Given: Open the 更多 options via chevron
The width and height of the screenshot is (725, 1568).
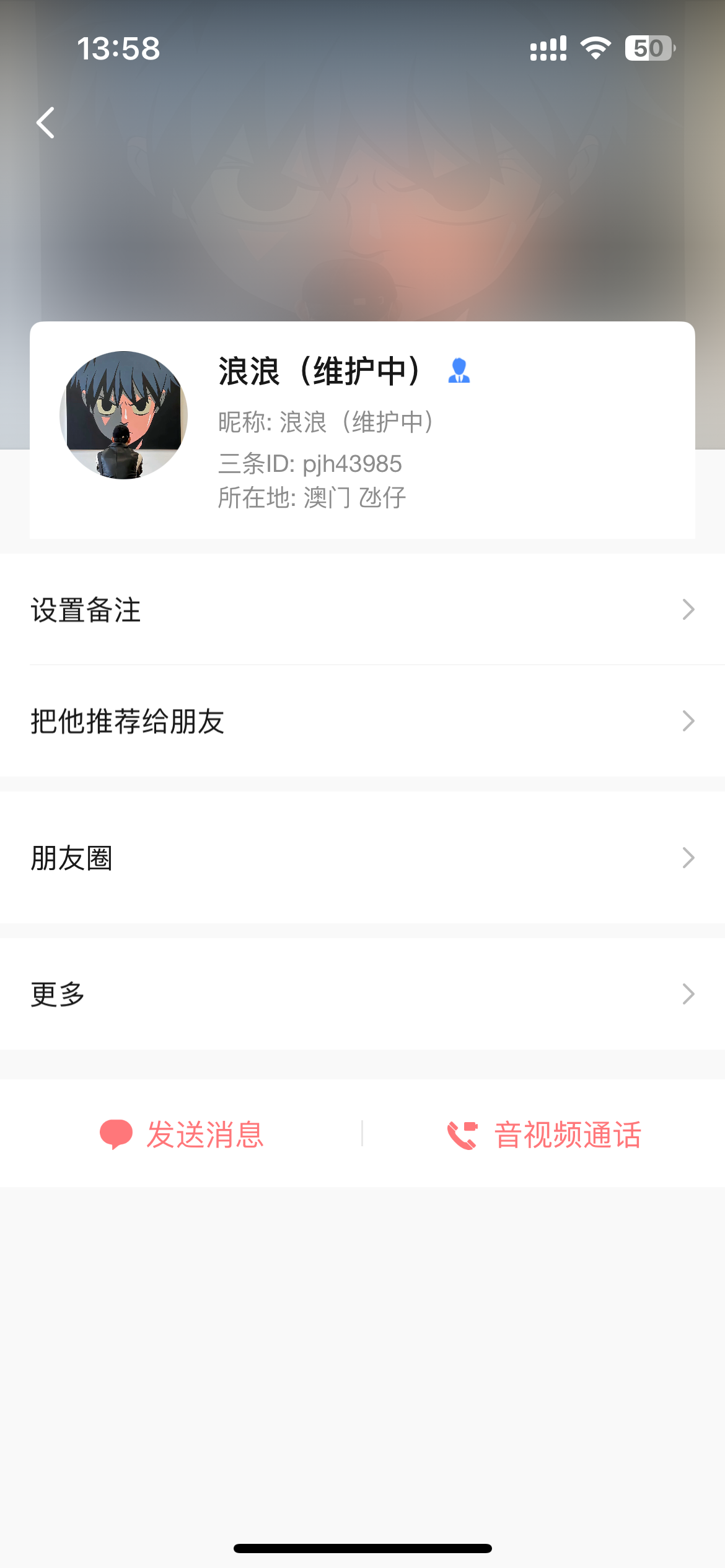Looking at the screenshot, I should (x=688, y=994).
